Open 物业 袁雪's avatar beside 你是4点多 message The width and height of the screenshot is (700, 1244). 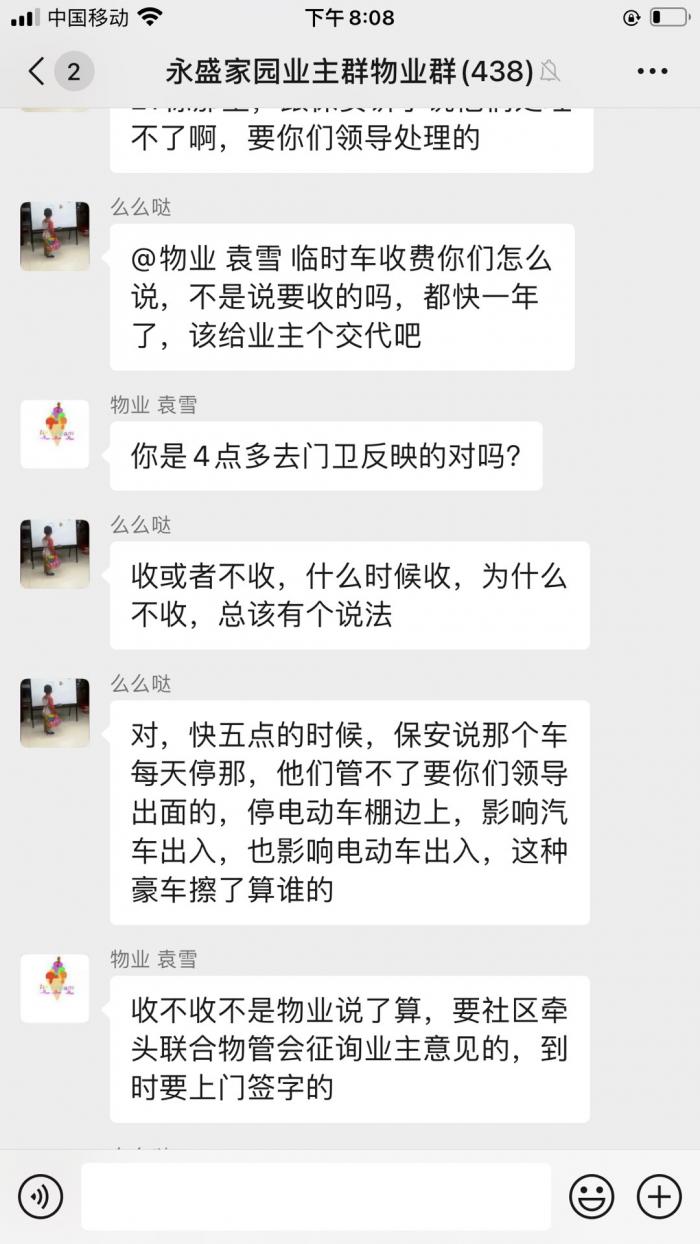click(55, 434)
